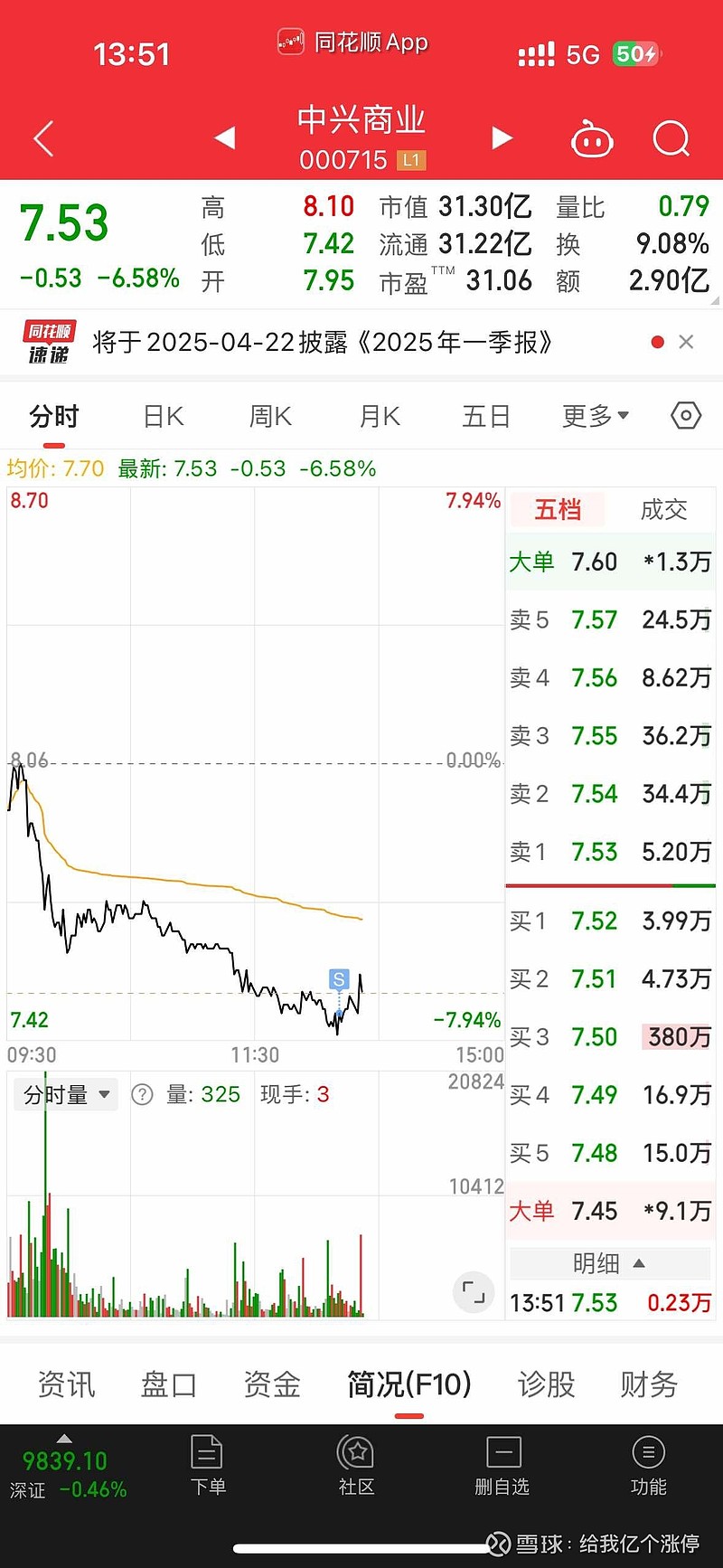Switch to the 日K chart tab
Screen dimensions: 723x1568
(x=164, y=416)
